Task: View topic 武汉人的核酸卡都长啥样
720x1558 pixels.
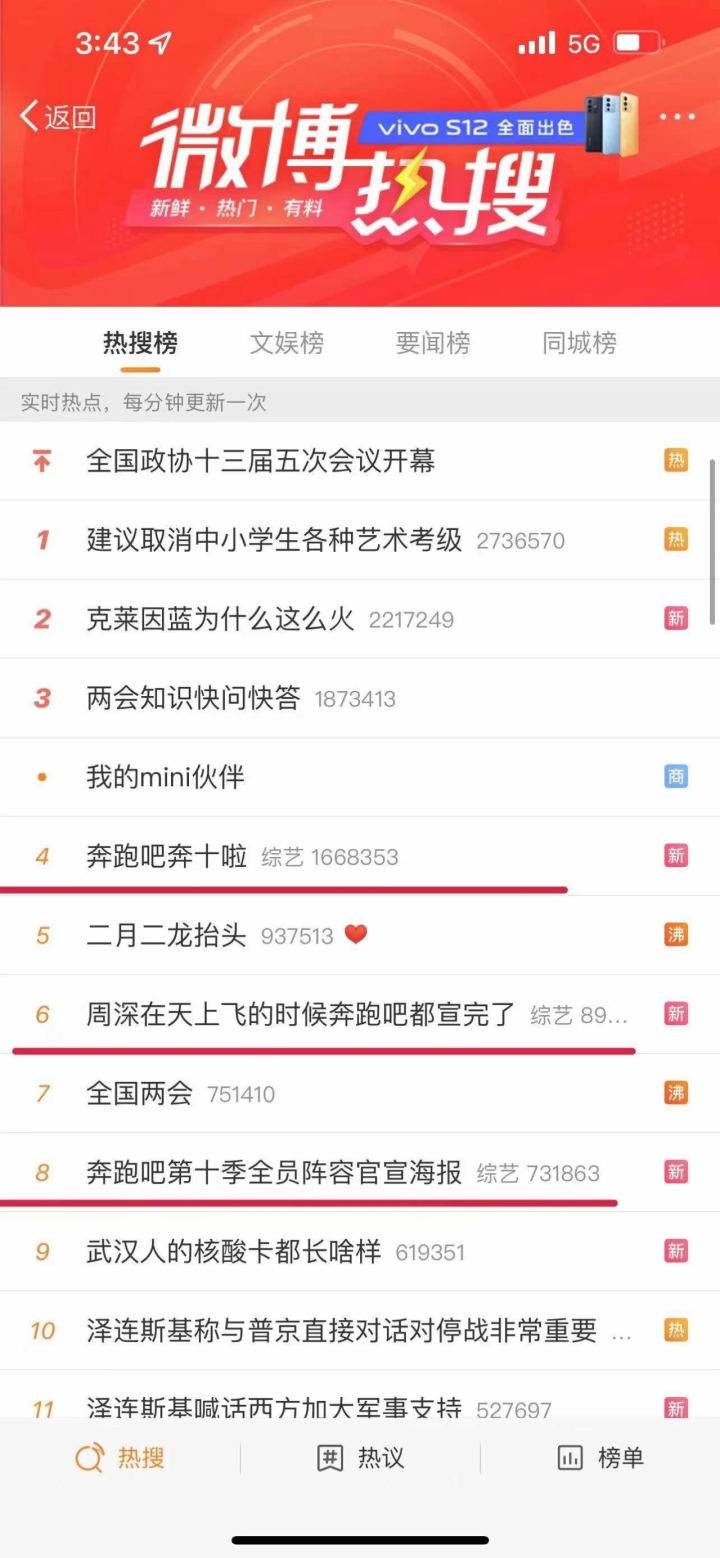Action: [x=233, y=1251]
